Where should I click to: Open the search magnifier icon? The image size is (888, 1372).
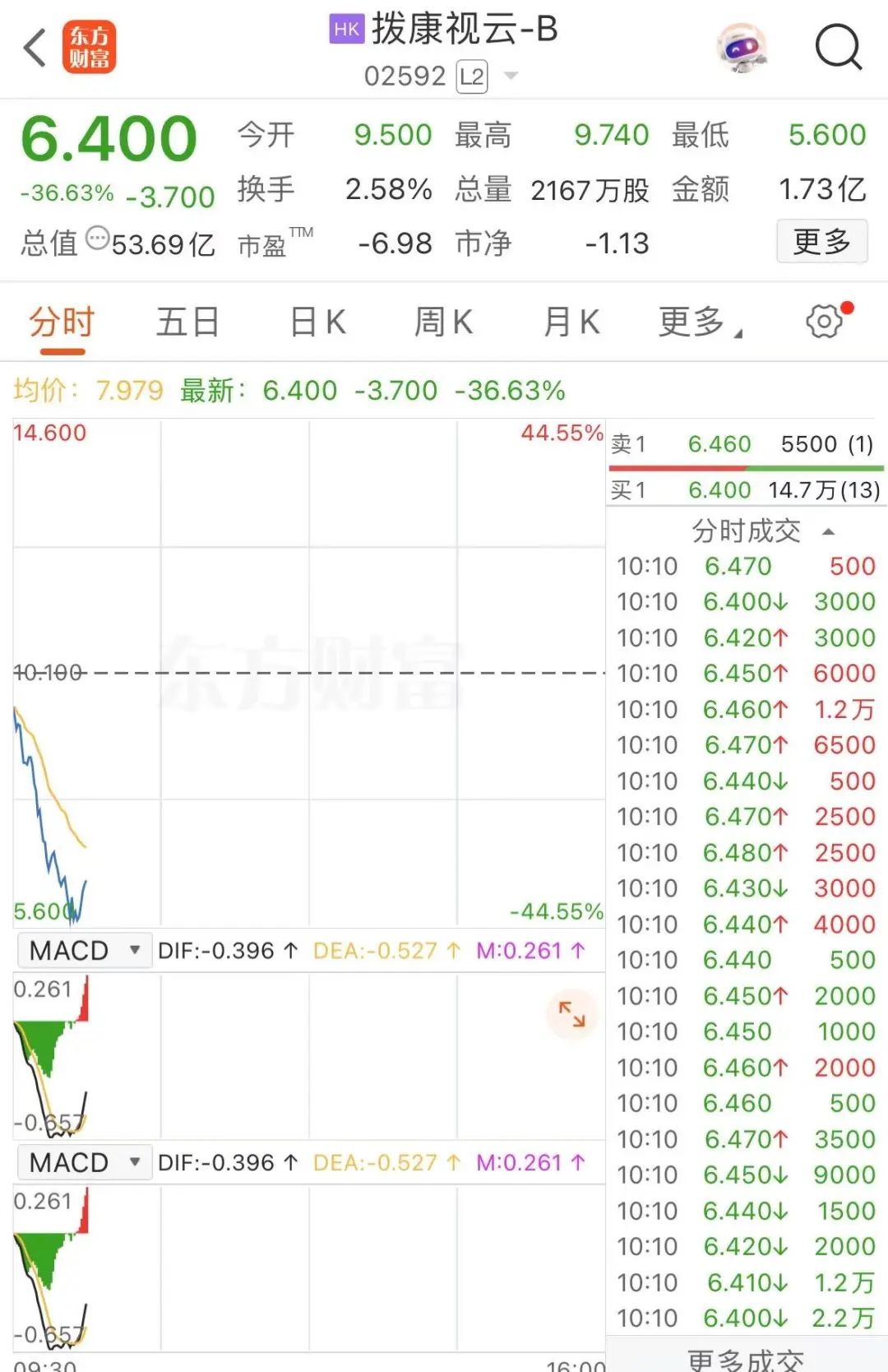click(838, 48)
